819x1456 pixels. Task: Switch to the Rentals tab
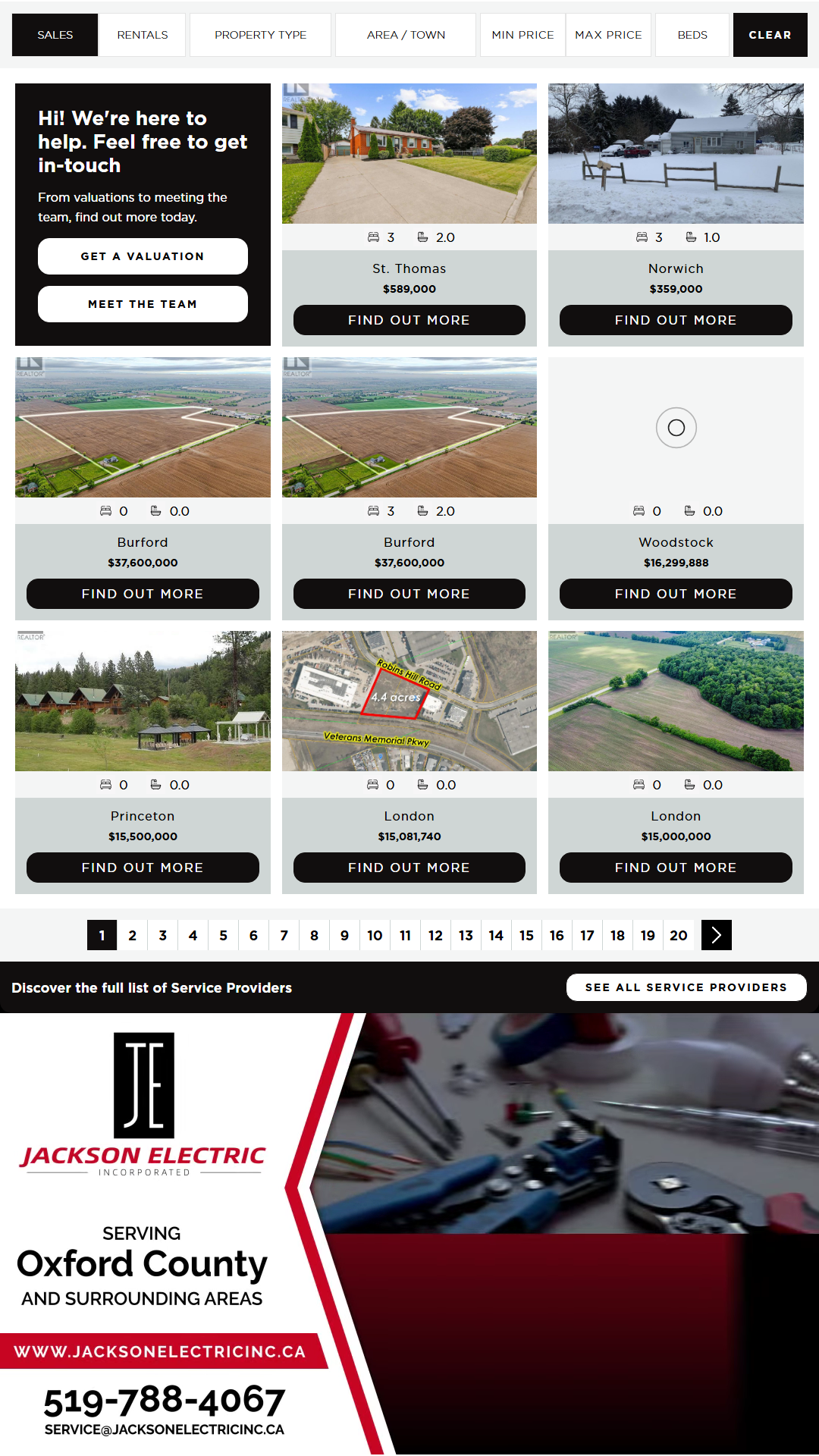[x=143, y=35]
